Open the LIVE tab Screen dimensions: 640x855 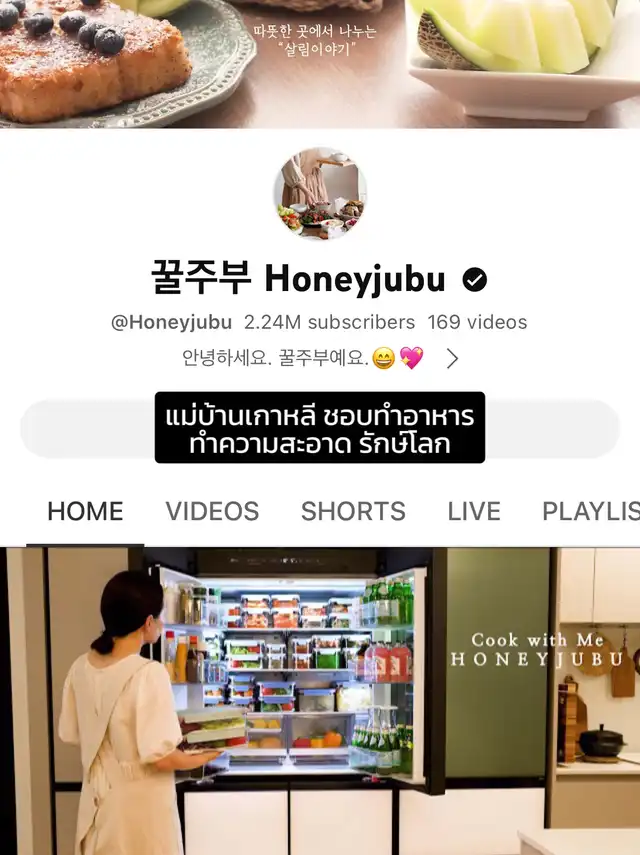pyautogui.click(x=474, y=511)
